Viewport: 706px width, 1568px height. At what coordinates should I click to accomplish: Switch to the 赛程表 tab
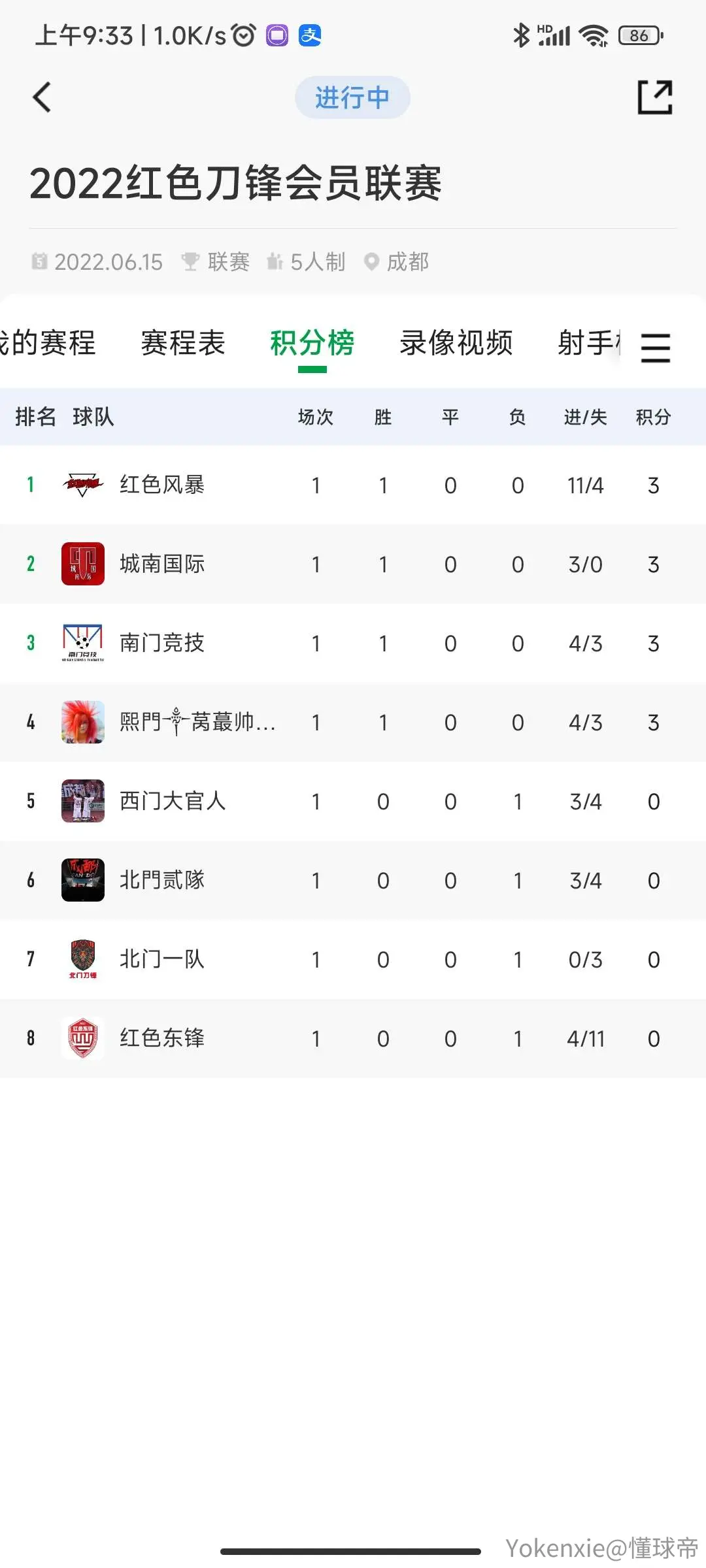click(x=183, y=343)
